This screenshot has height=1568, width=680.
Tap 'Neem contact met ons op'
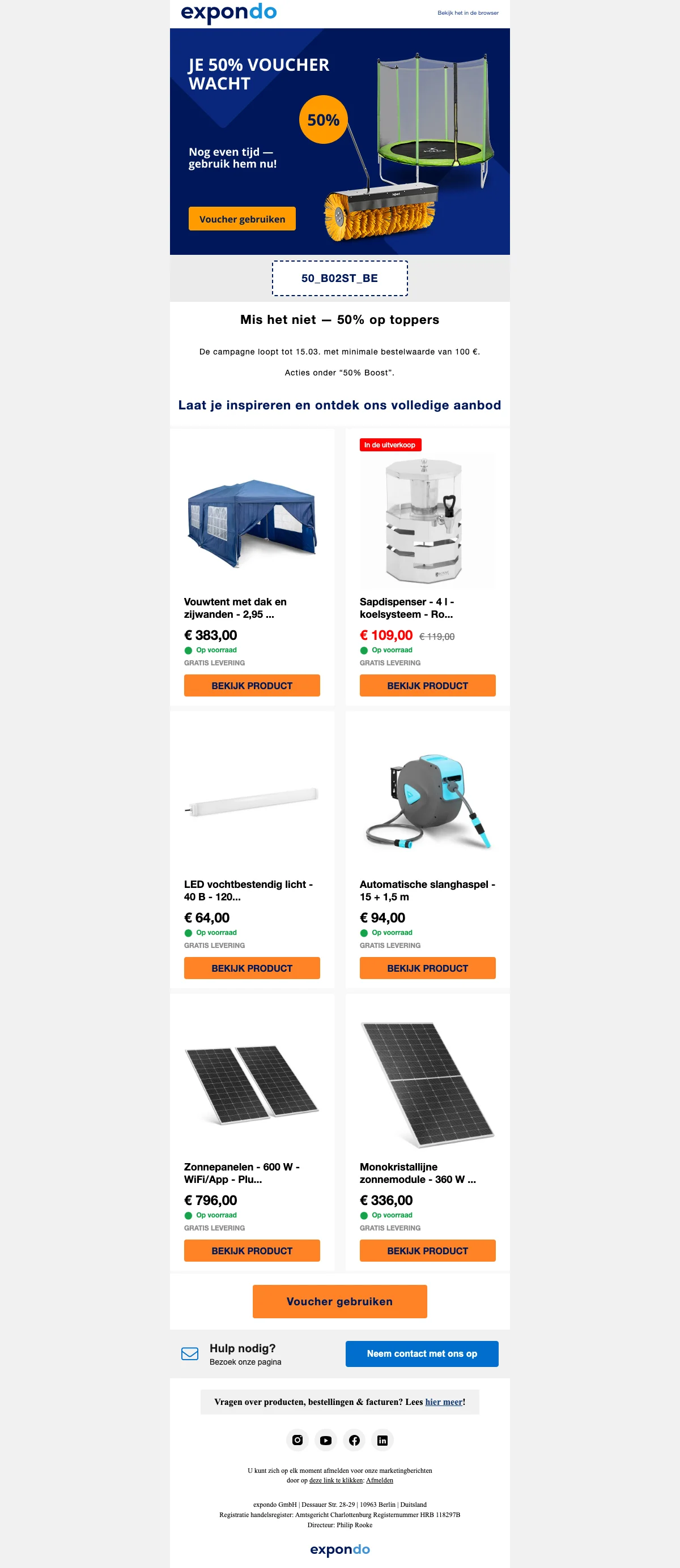422,1354
